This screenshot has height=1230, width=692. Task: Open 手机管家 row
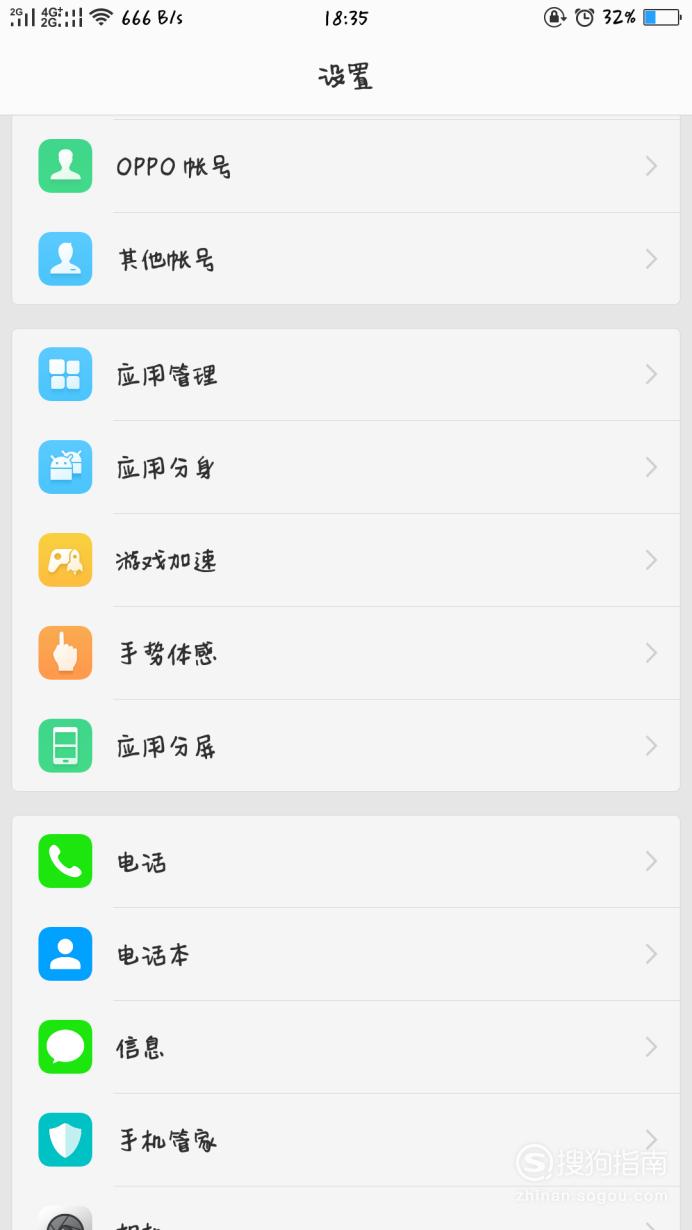click(346, 1140)
